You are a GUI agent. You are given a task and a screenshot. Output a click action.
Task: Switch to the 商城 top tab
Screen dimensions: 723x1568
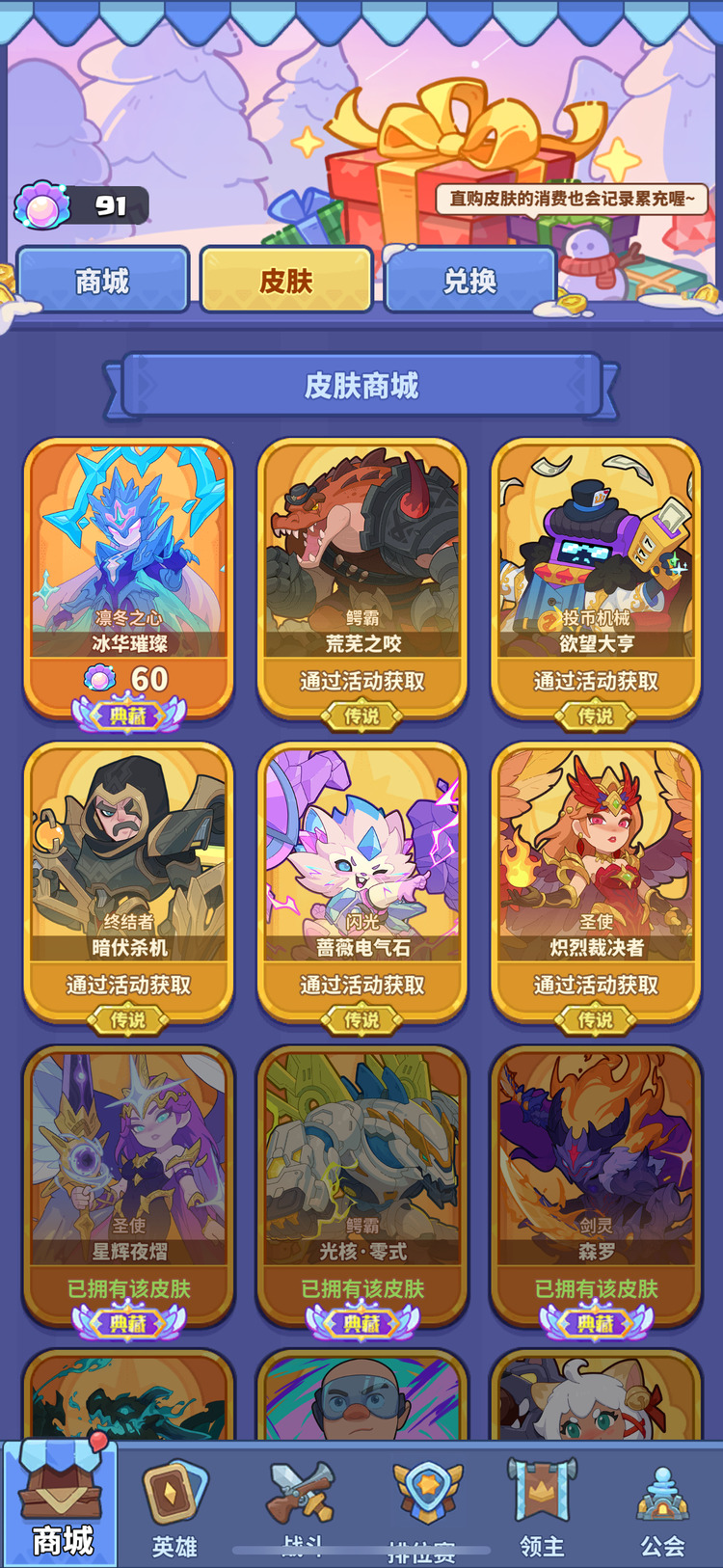click(102, 281)
